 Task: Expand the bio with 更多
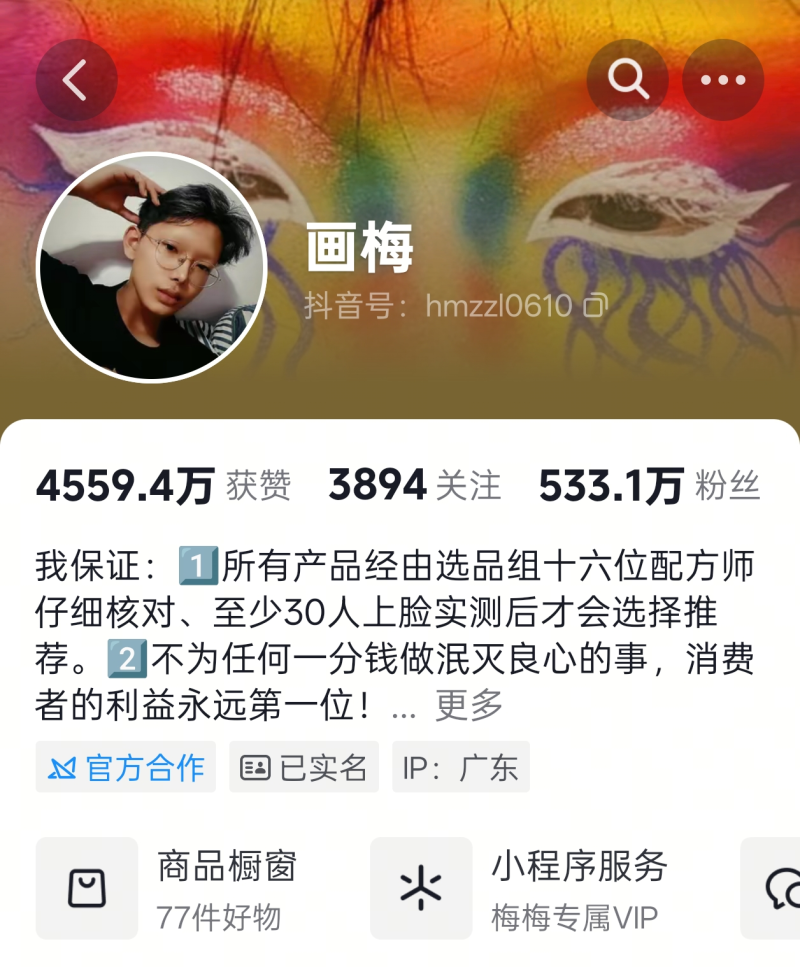469,706
